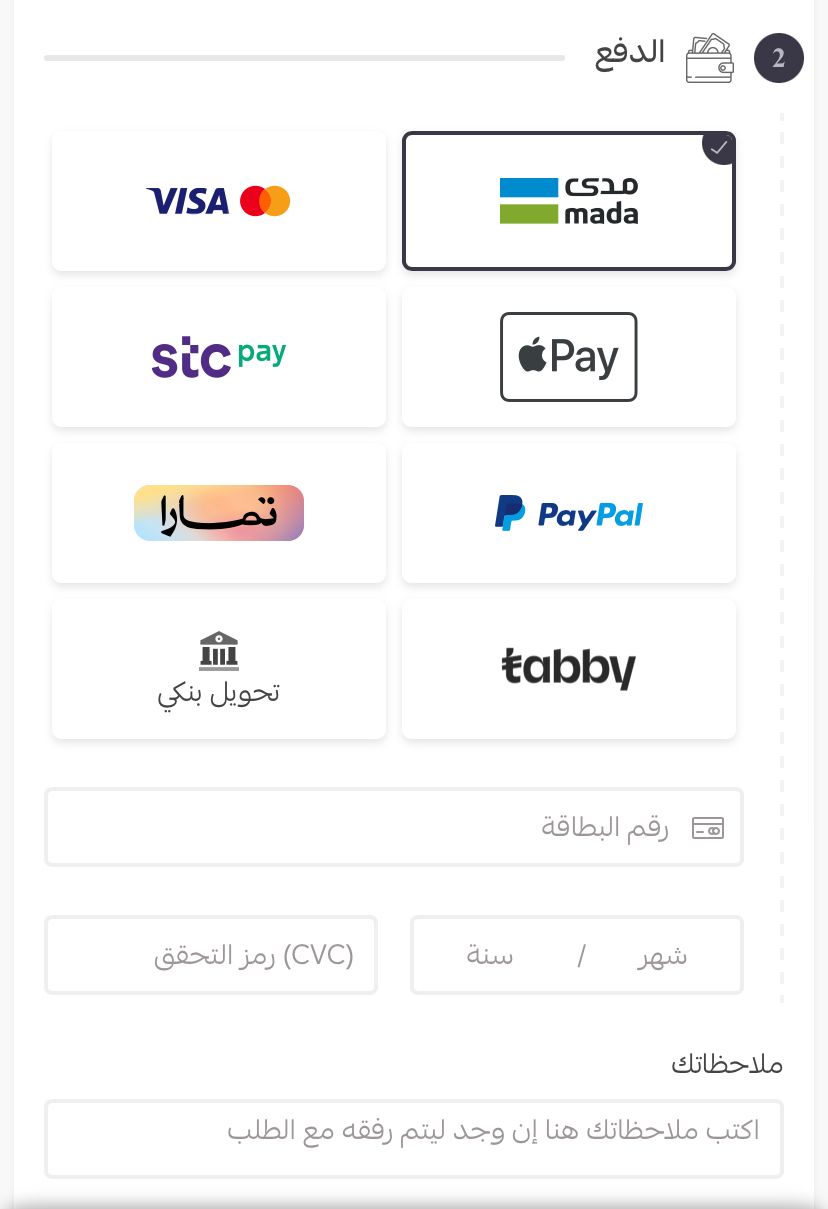Tap the CVC verification code field

click(x=211, y=955)
